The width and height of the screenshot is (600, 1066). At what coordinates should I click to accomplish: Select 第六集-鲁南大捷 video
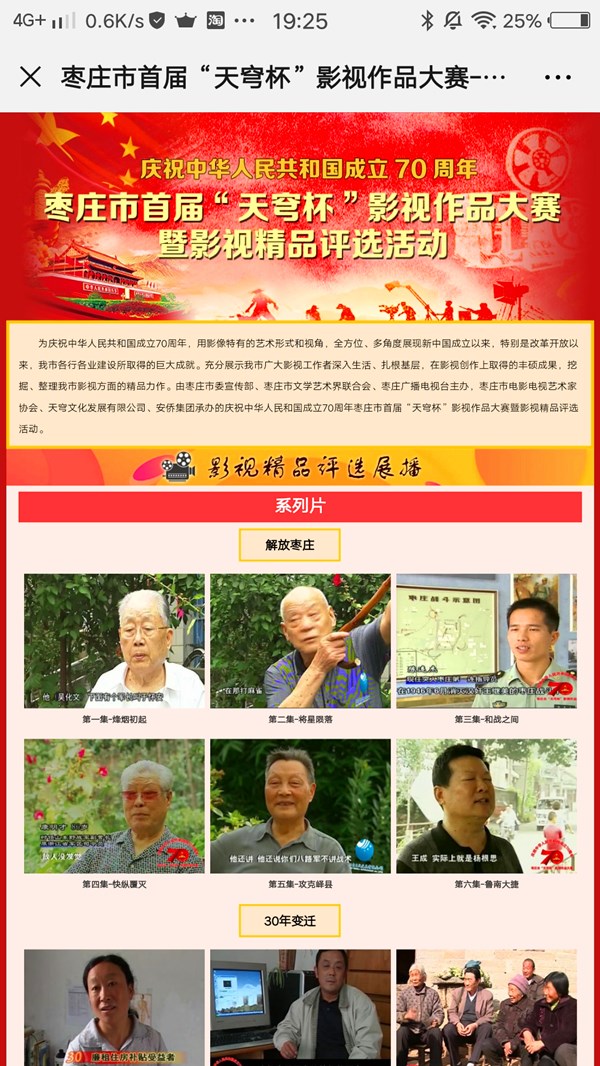(x=486, y=806)
